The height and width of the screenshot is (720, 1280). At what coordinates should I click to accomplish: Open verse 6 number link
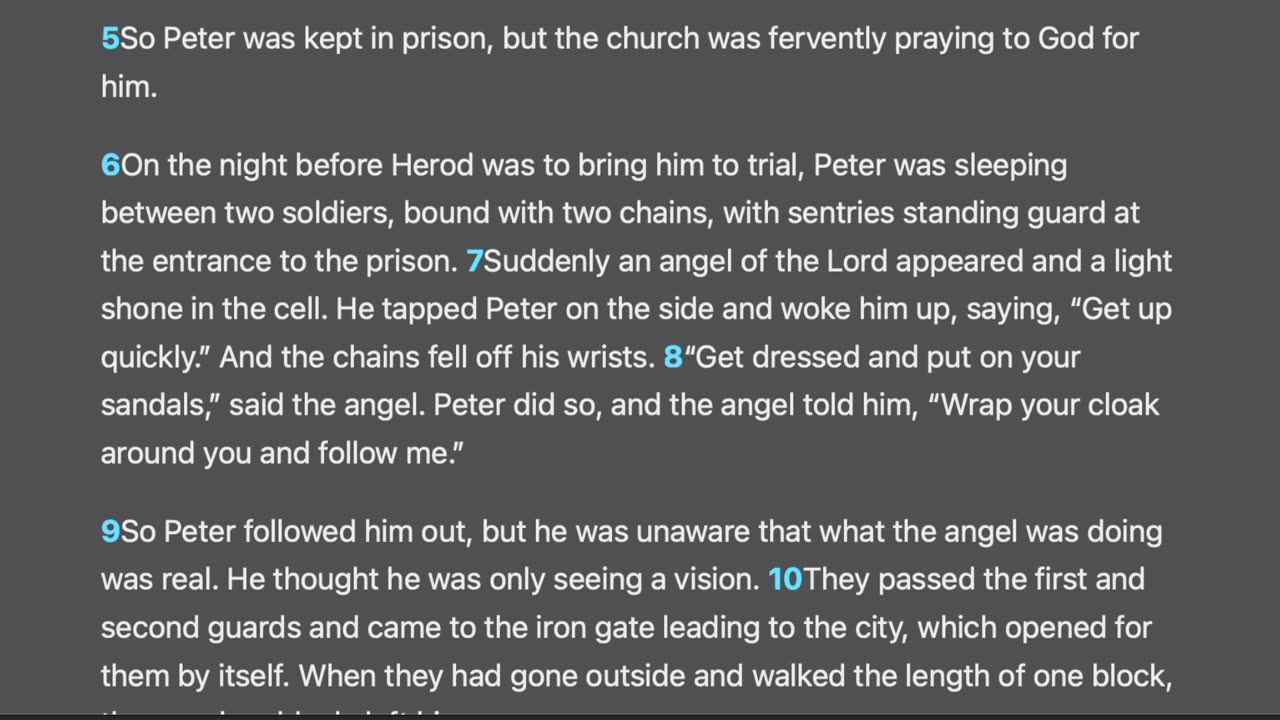[x=110, y=165]
